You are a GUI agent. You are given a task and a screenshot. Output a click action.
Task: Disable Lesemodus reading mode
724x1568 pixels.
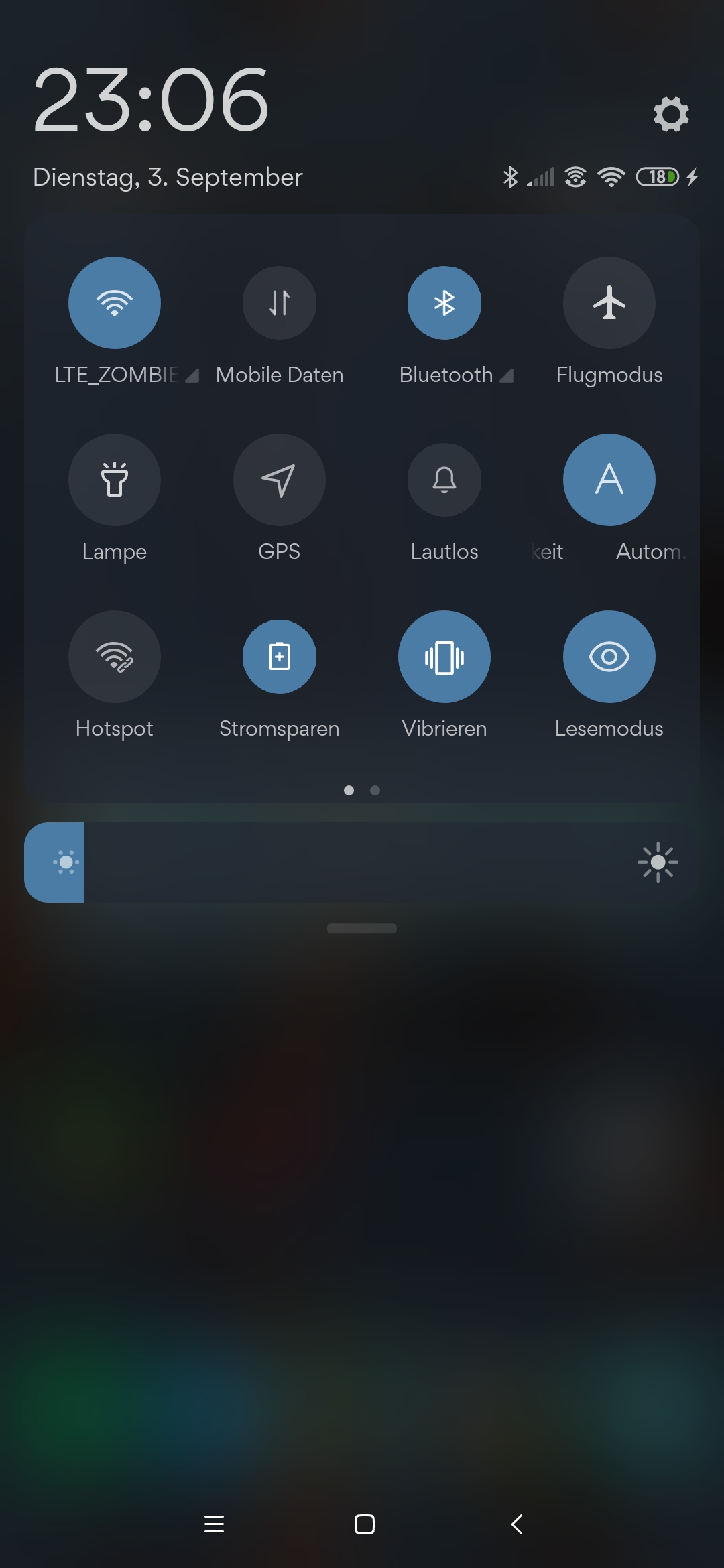coord(609,657)
